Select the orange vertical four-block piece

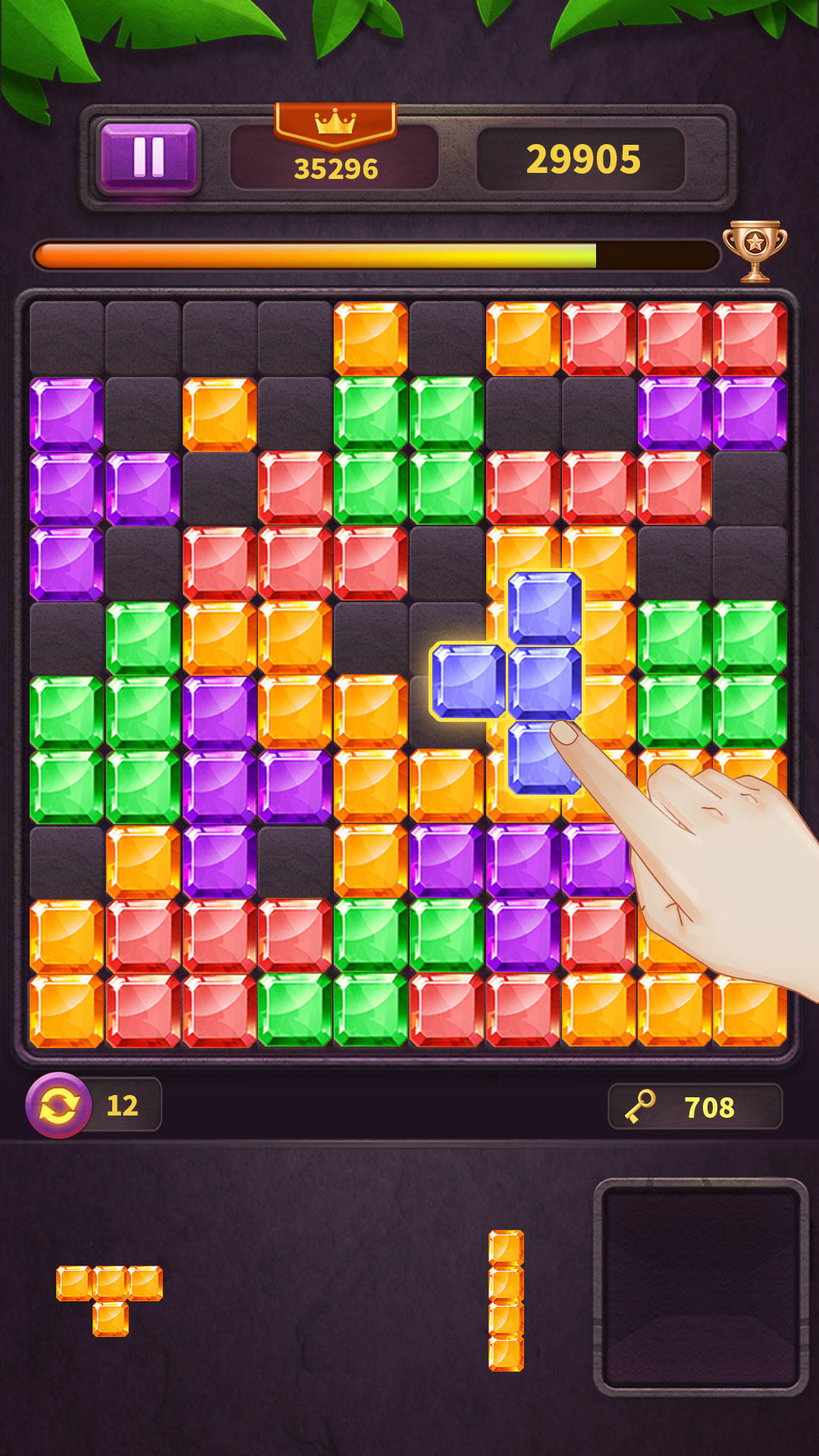506,1300
